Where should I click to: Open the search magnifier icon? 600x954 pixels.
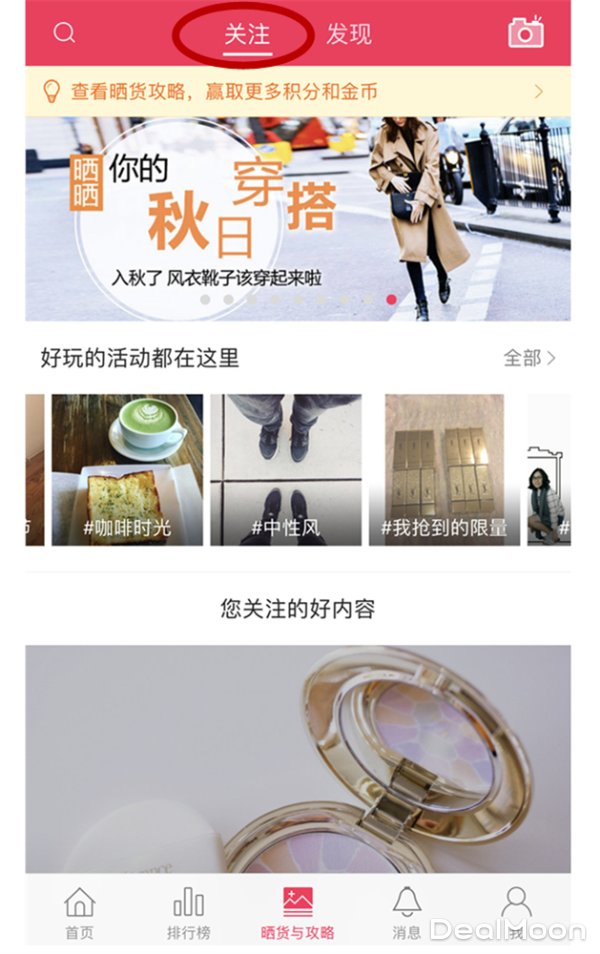pyautogui.click(x=64, y=33)
